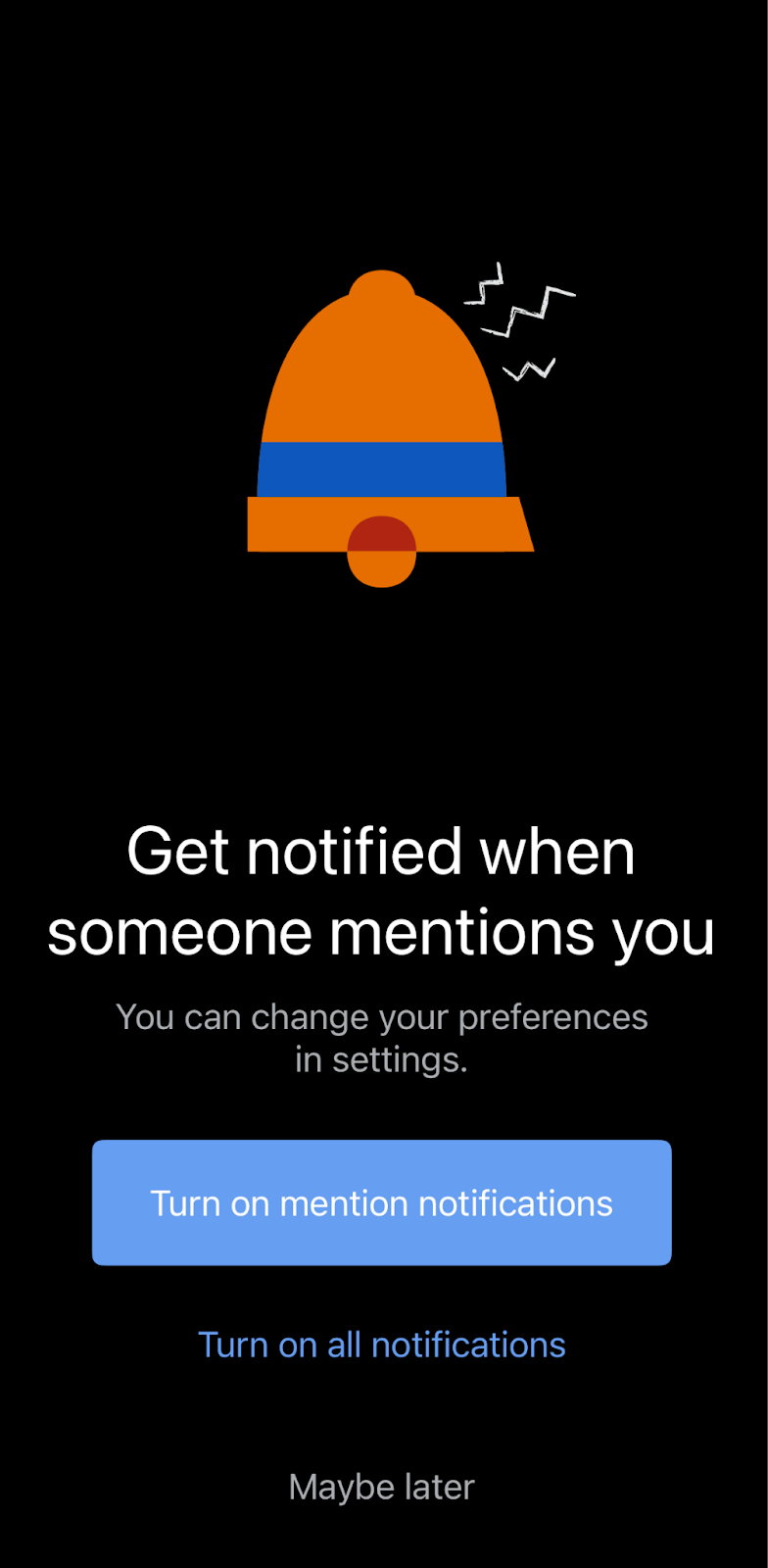768x1568 pixels.
Task: Dismiss with Maybe later
Action: (x=382, y=1487)
